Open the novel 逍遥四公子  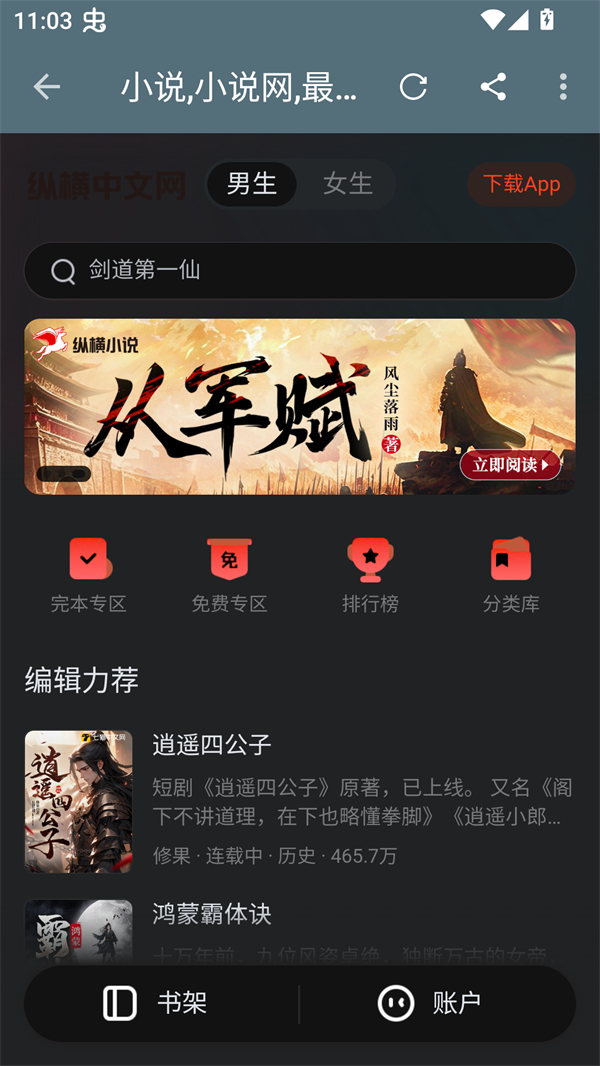[x=212, y=745]
